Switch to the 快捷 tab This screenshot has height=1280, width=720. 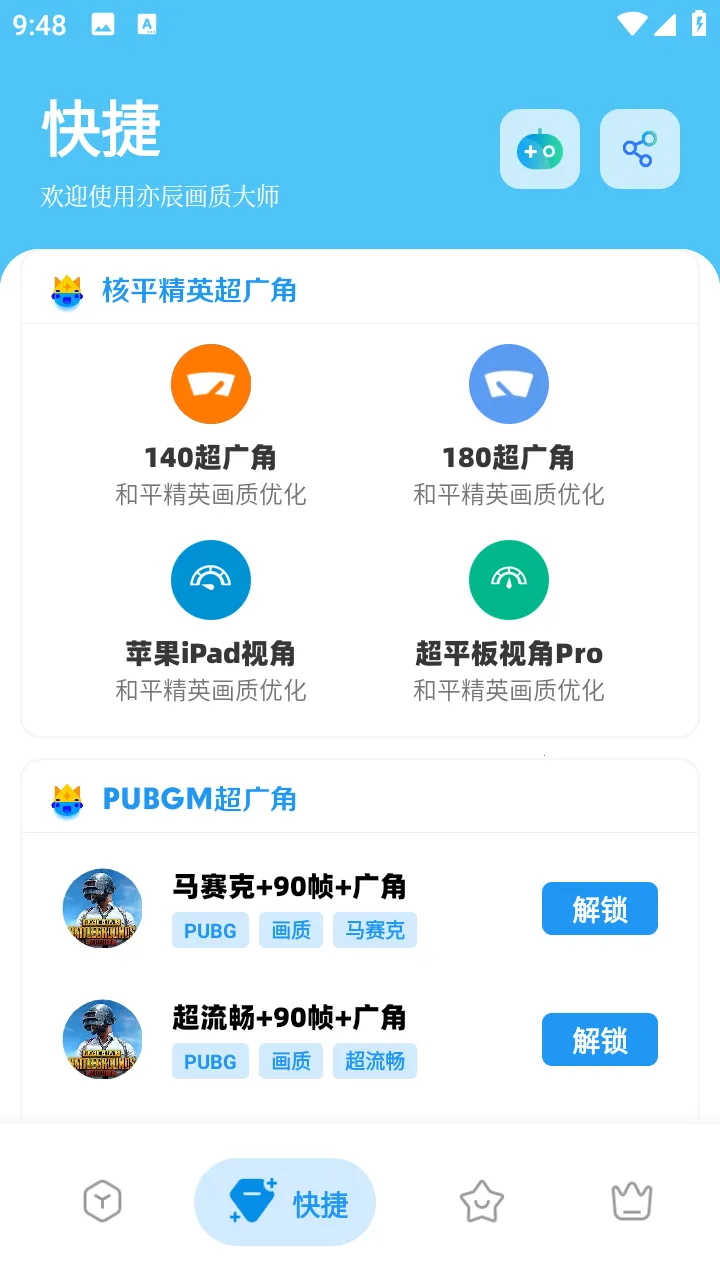(285, 1203)
